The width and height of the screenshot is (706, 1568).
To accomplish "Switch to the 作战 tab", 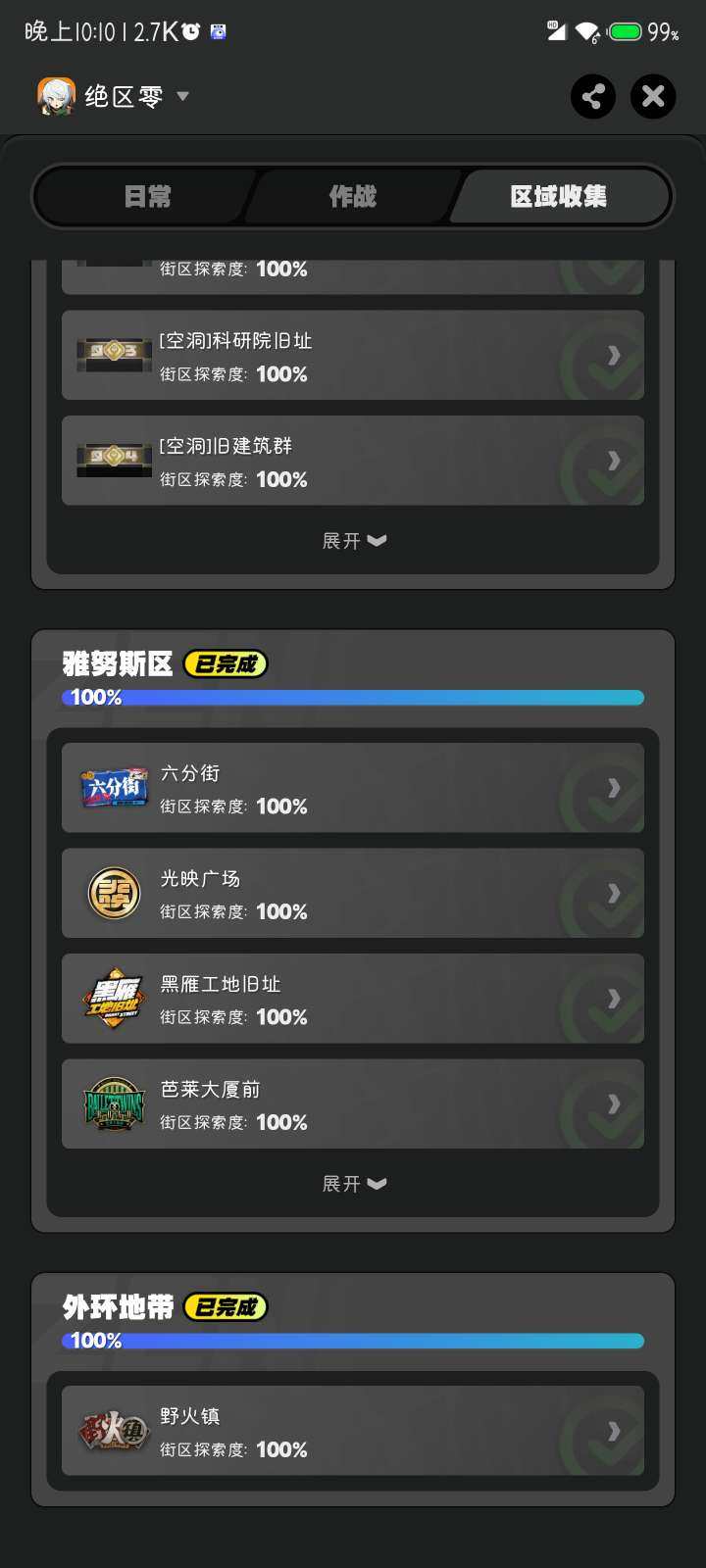I will point(353,196).
